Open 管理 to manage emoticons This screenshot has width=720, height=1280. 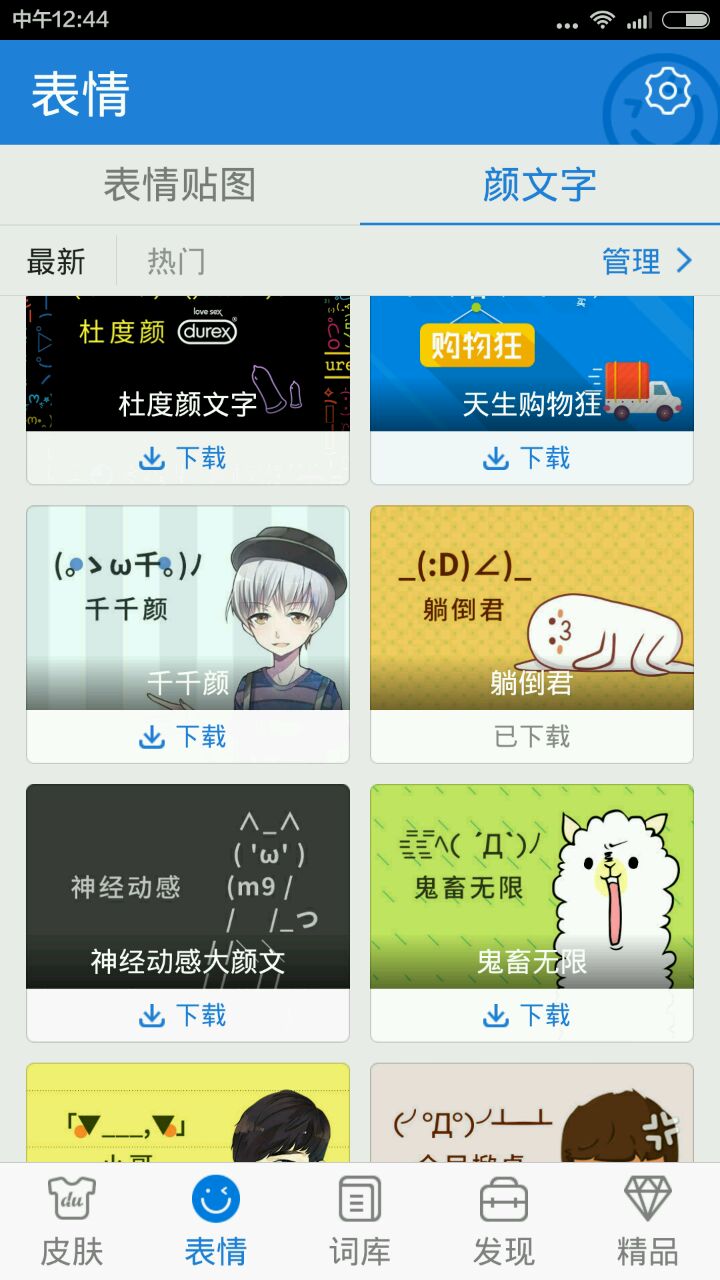click(646, 262)
